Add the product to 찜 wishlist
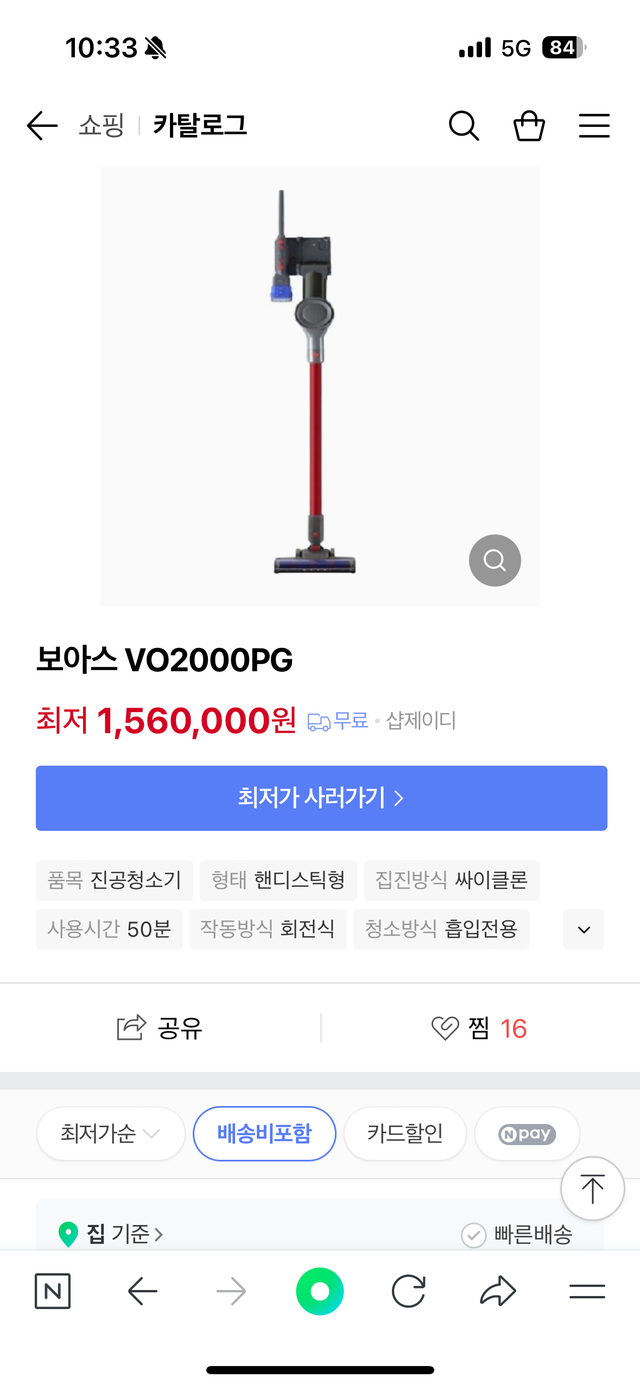The width and height of the screenshot is (640, 1387). click(479, 1028)
